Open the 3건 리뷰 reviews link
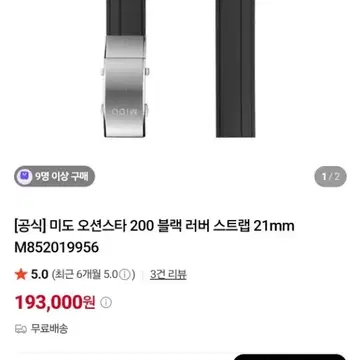Screen dimensions: 360x360 pos(168,275)
